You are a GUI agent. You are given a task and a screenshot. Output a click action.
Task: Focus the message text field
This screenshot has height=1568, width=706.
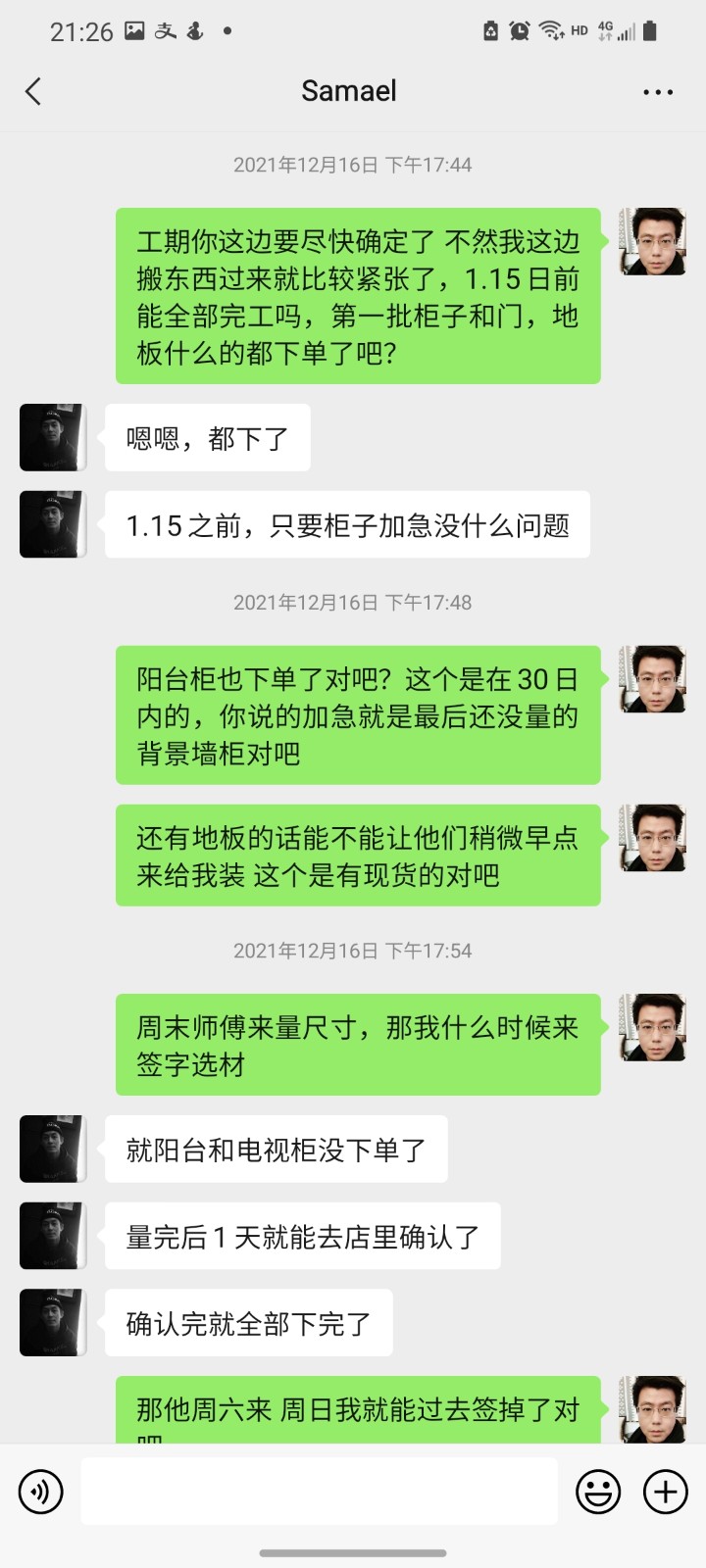pyautogui.click(x=319, y=1492)
